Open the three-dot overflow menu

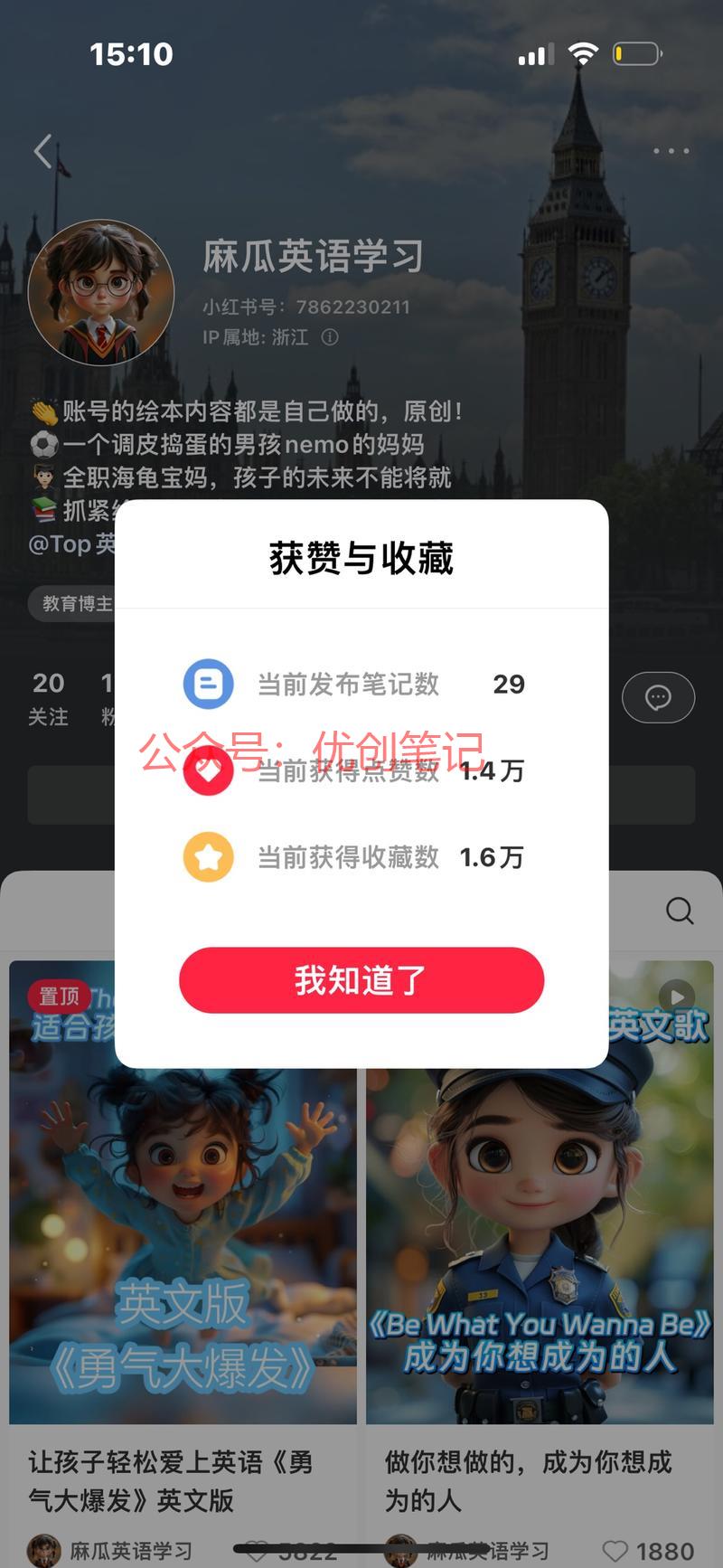click(x=671, y=151)
